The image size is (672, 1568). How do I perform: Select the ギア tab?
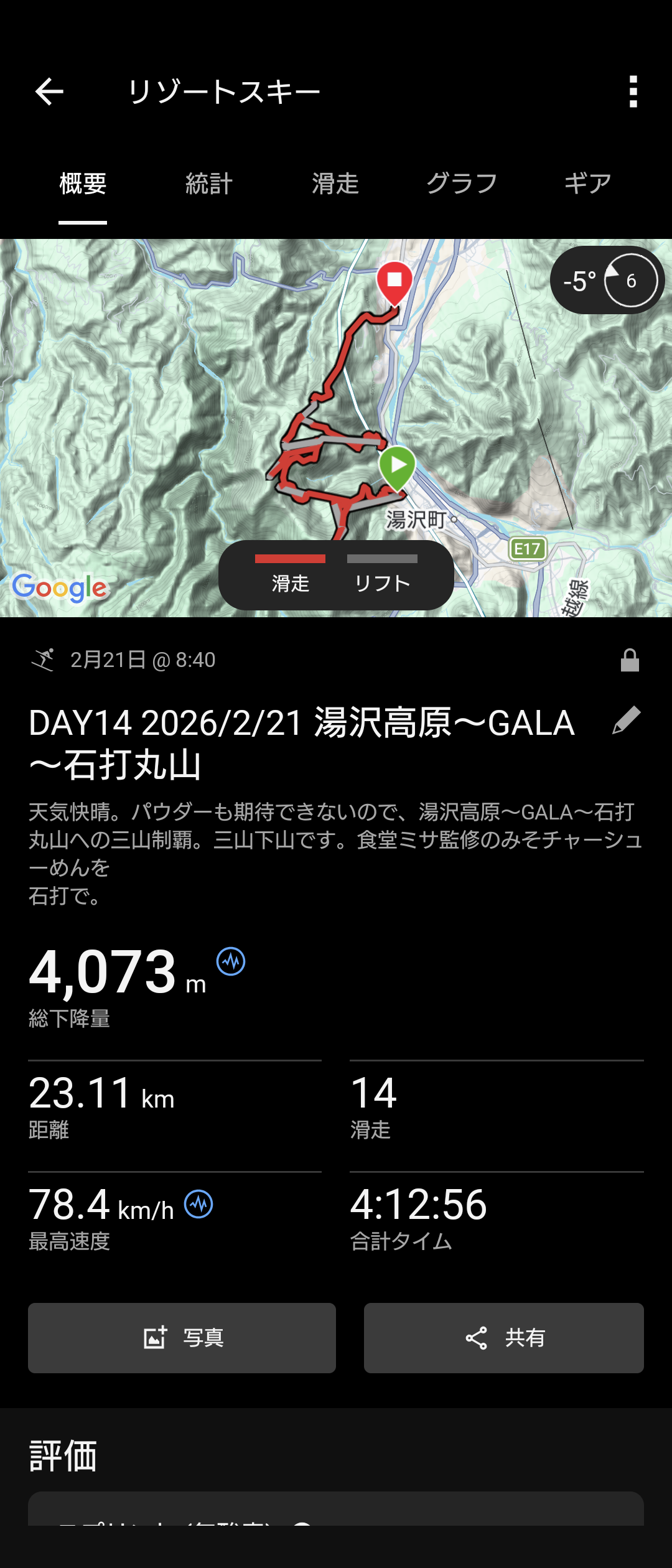pyautogui.click(x=587, y=184)
